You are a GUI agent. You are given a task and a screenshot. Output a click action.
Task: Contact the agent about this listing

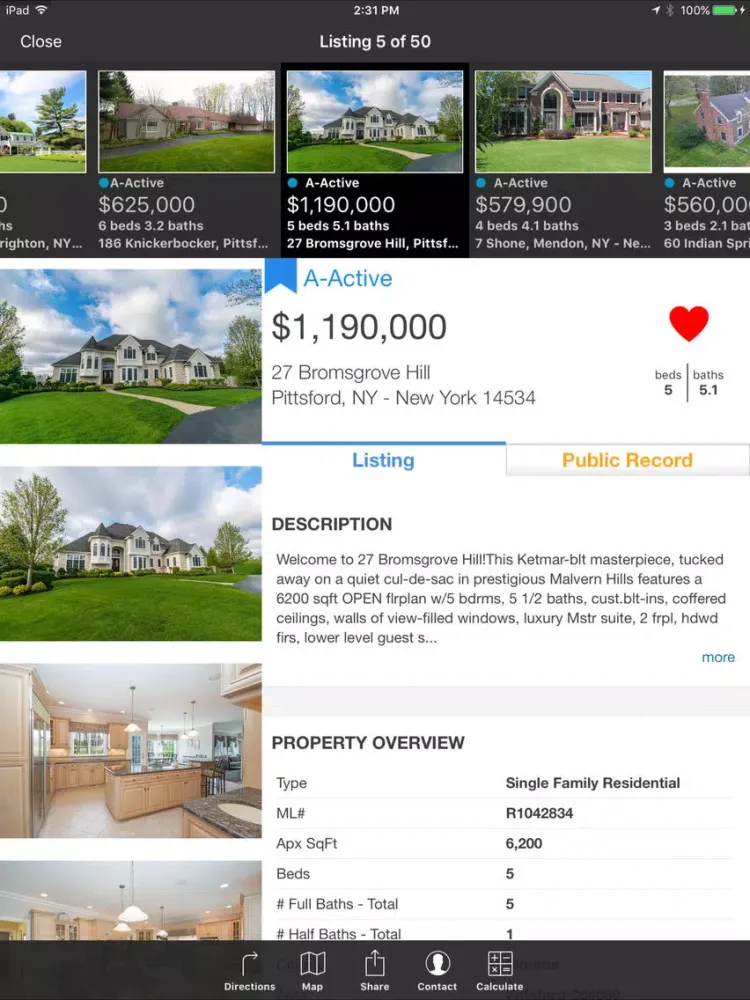click(437, 971)
